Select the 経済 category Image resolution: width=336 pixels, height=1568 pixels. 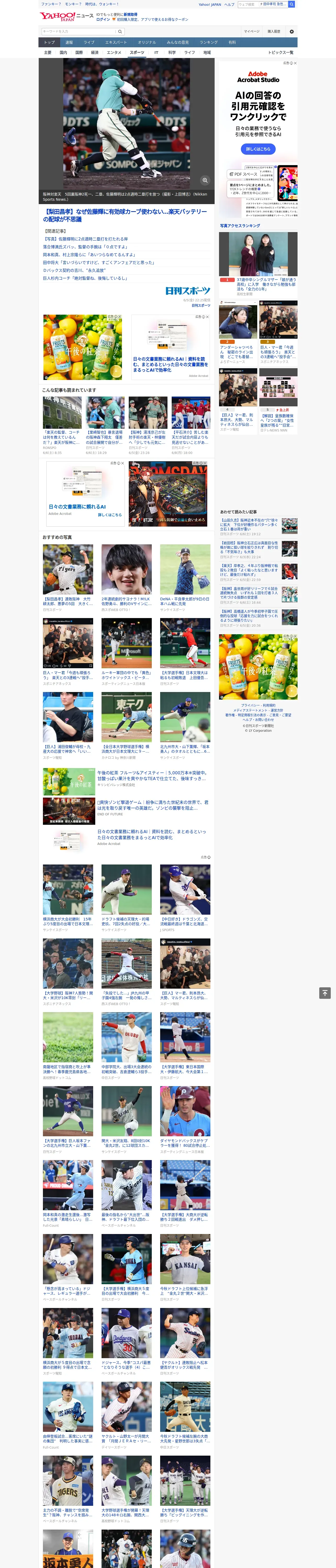click(94, 52)
